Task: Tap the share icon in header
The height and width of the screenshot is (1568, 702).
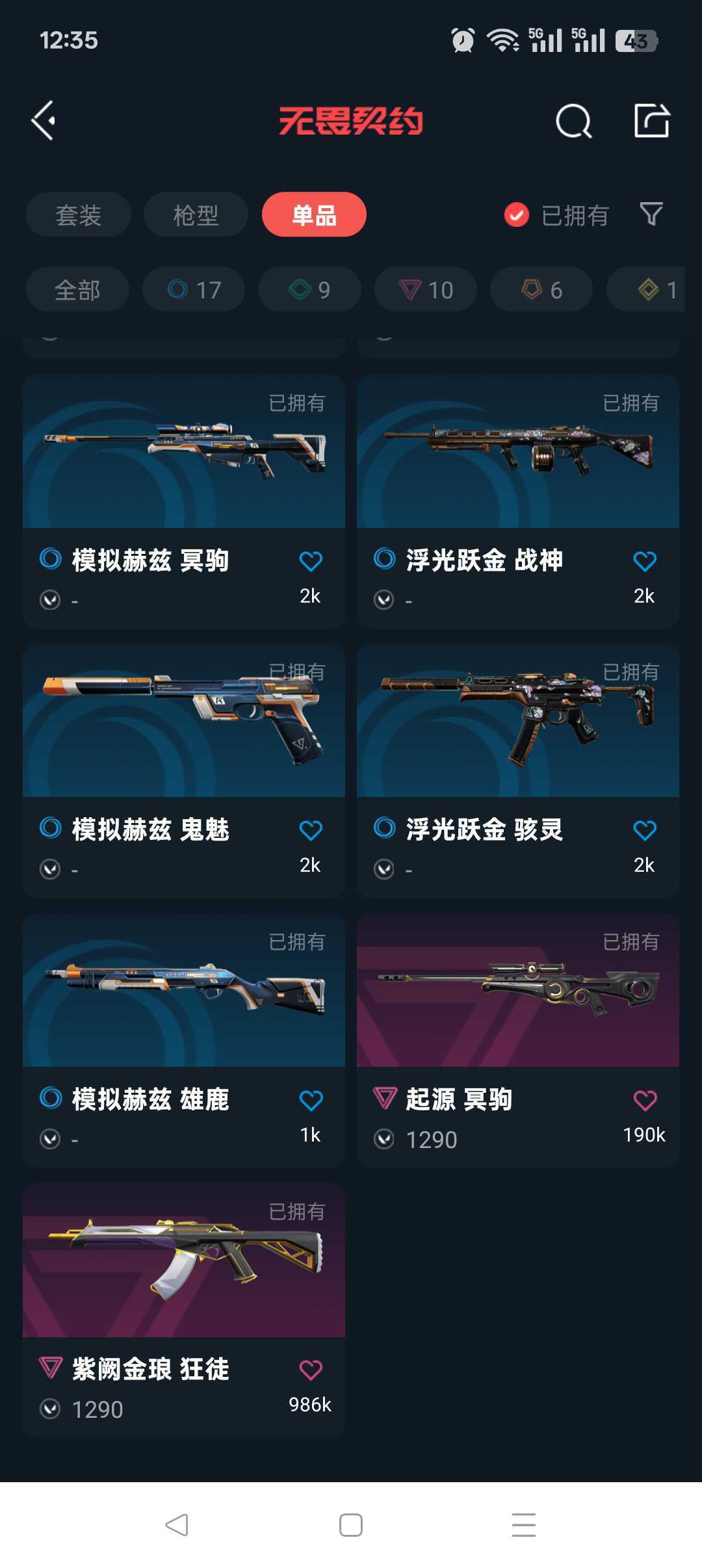Action: [652, 120]
